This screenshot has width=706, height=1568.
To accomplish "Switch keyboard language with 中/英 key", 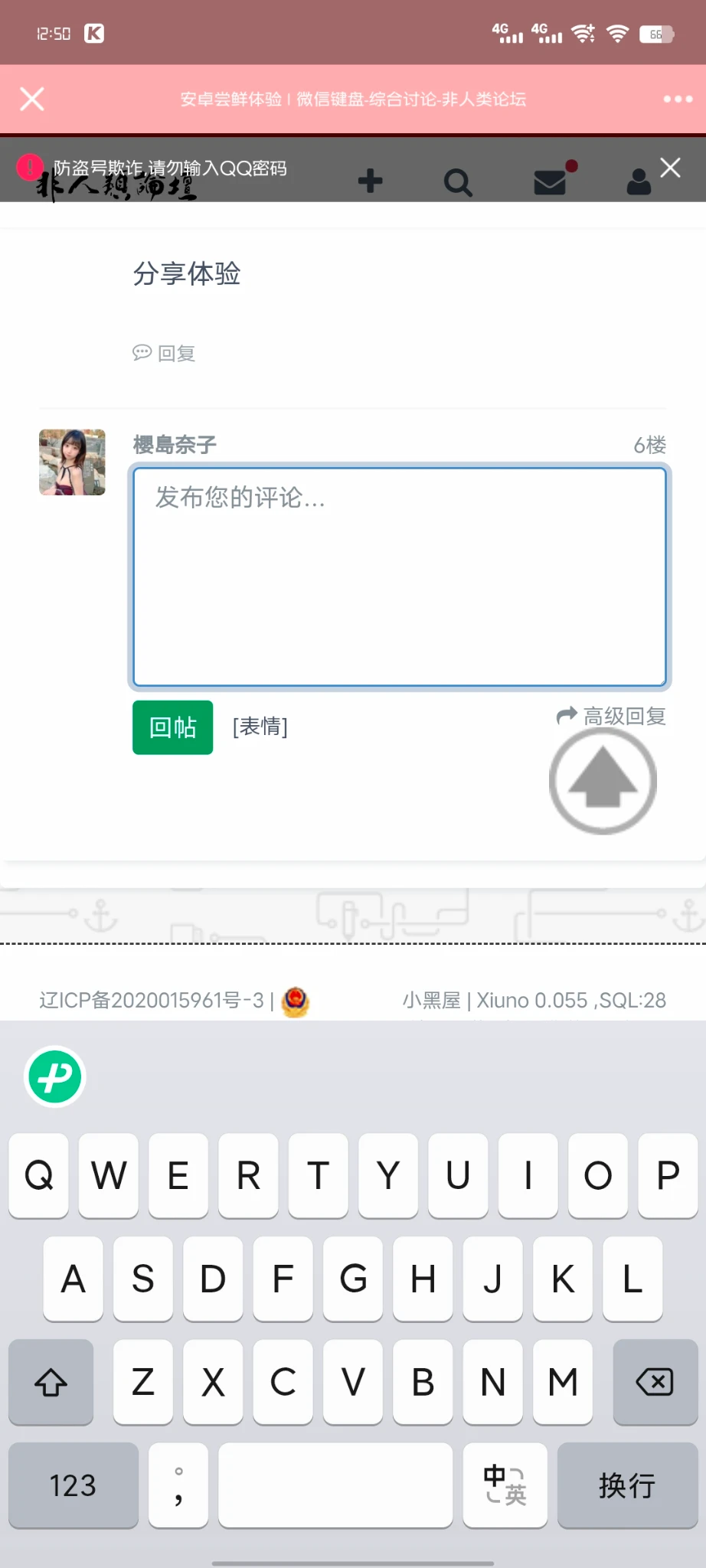I will click(505, 1485).
